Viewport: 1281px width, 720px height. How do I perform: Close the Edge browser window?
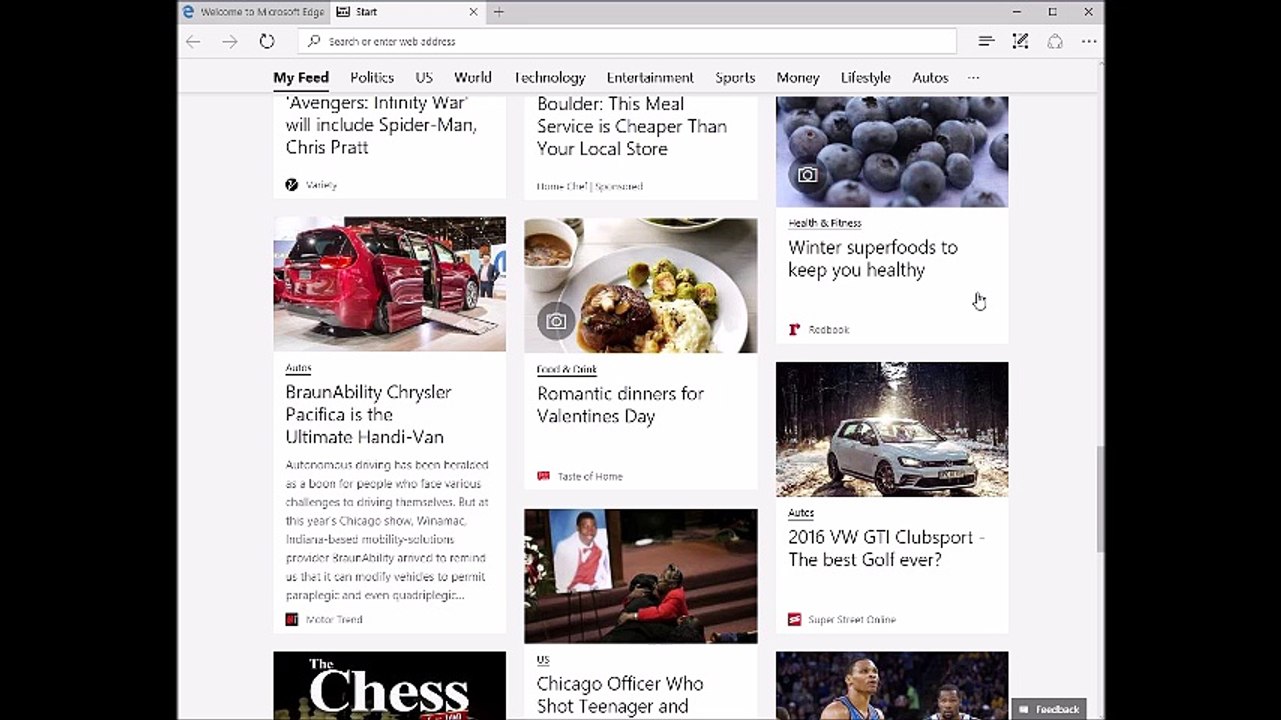(x=1088, y=12)
